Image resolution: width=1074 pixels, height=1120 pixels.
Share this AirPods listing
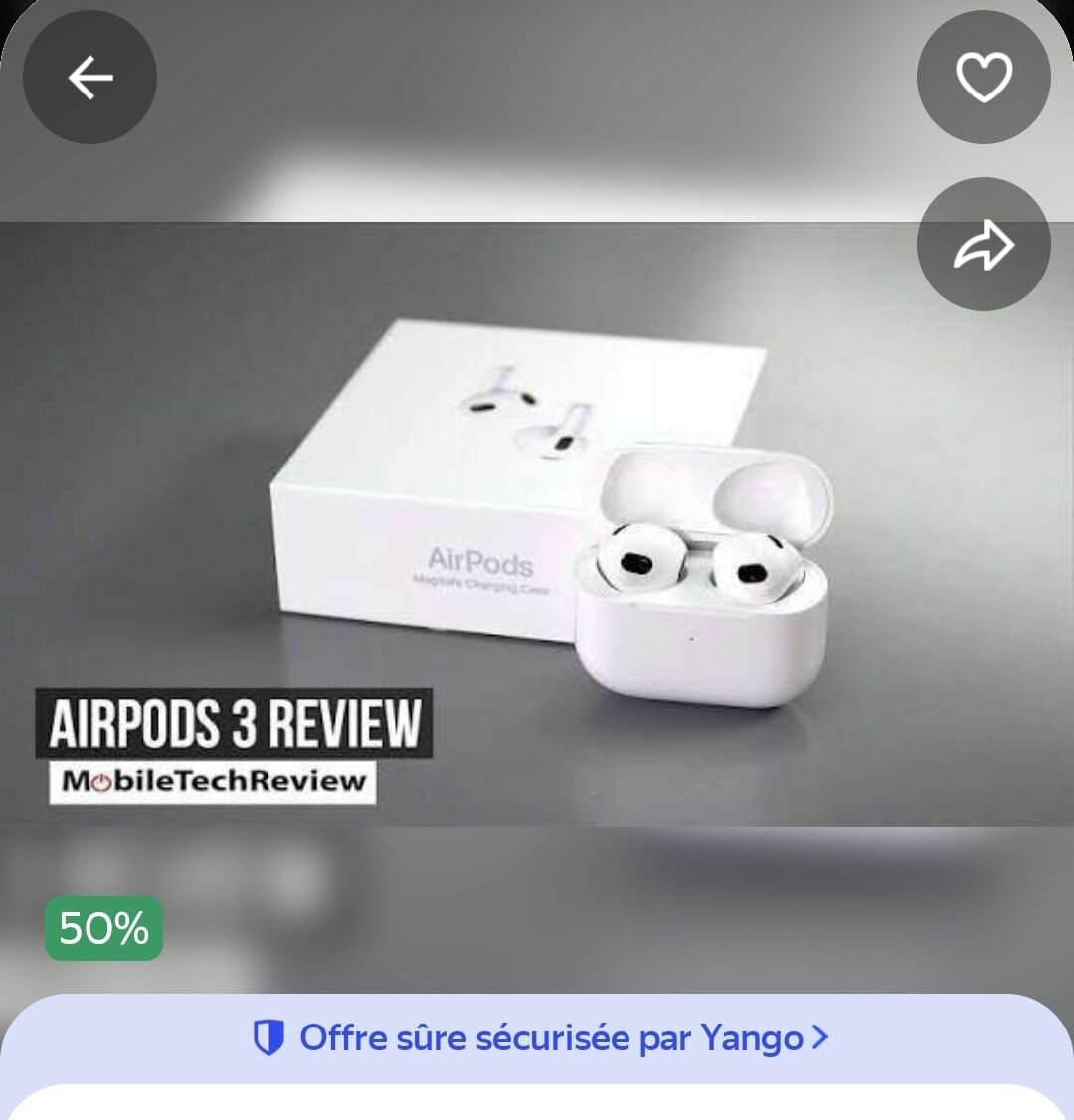[984, 245]
